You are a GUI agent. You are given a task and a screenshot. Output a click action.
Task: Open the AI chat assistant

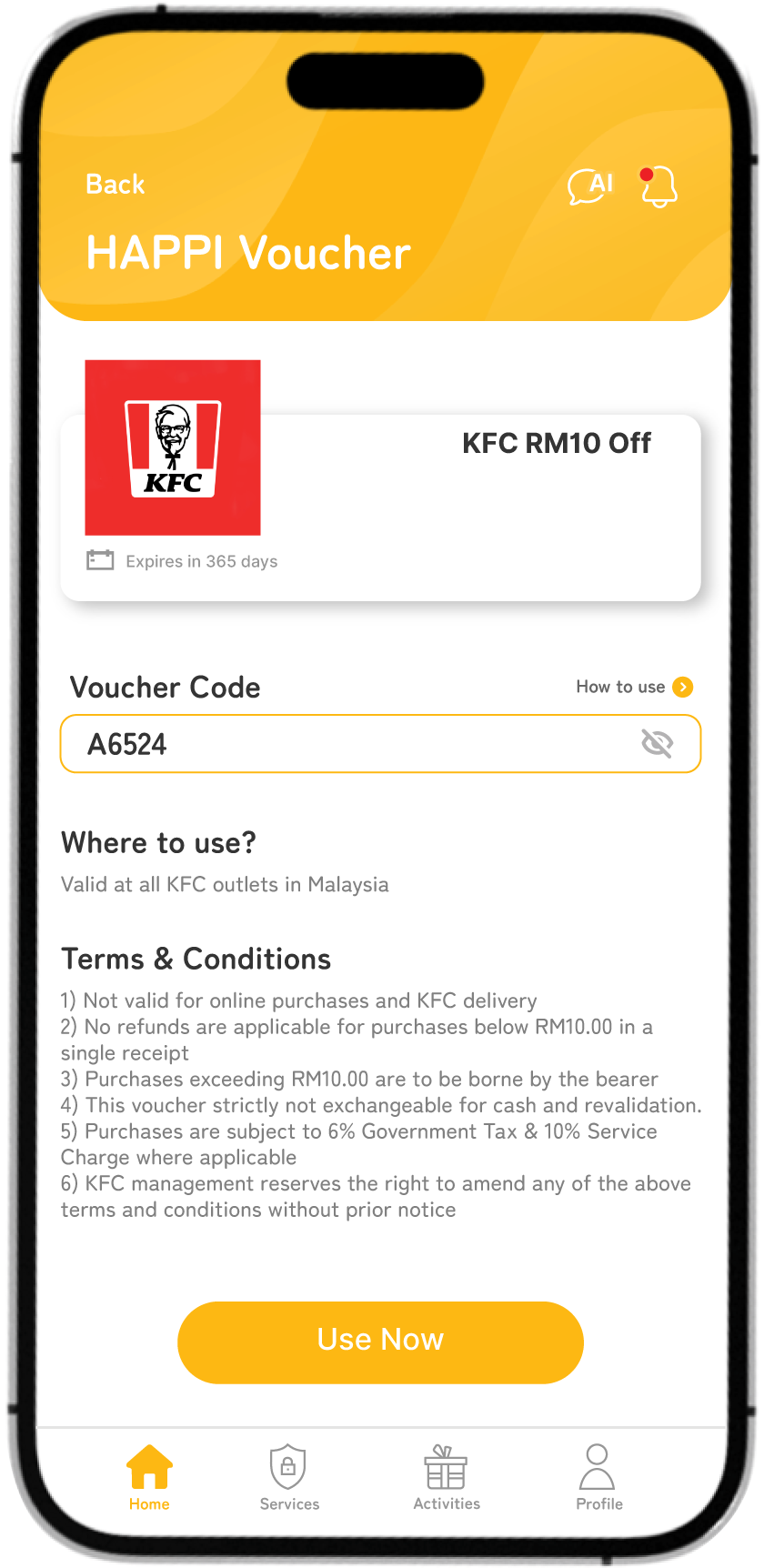(590, 186)
